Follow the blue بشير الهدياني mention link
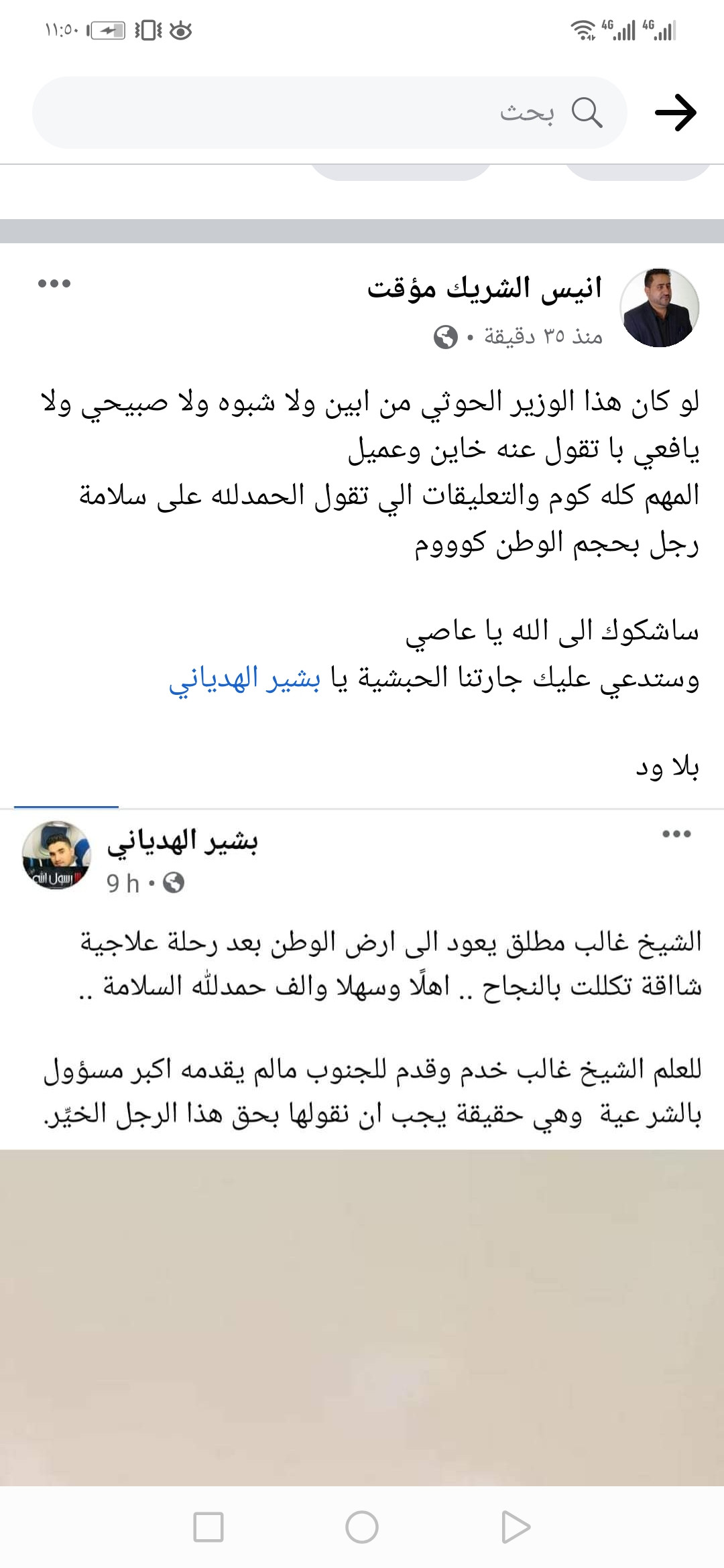Image resolution: width=724 pixels, height=1568 pixels. pyautogui.click(x=245, y=679)
